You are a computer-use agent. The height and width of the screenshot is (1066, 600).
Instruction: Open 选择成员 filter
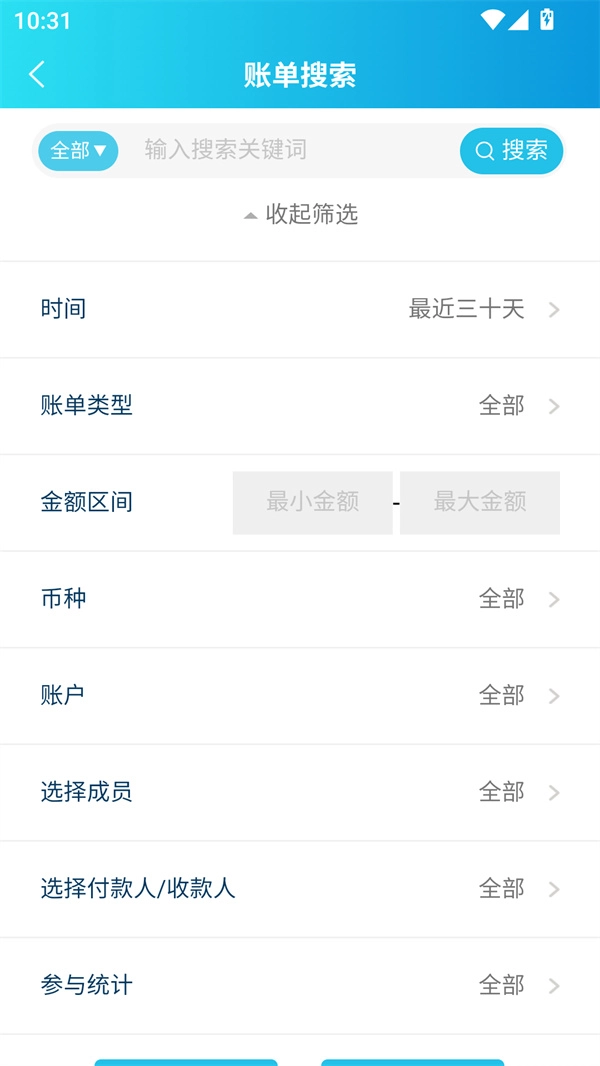[300, 792]
